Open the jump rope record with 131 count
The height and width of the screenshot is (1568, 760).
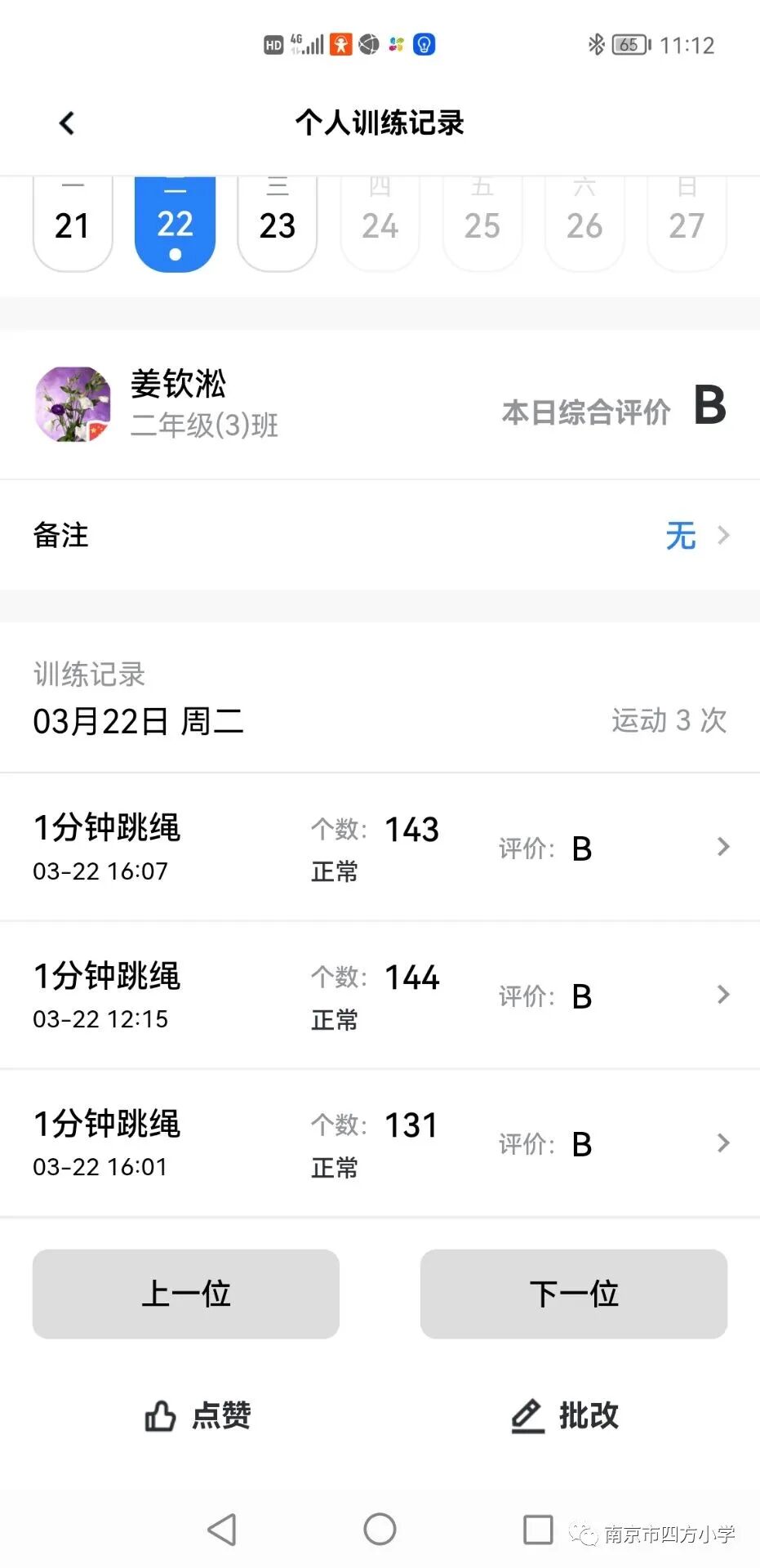[x=380, y=1143]
